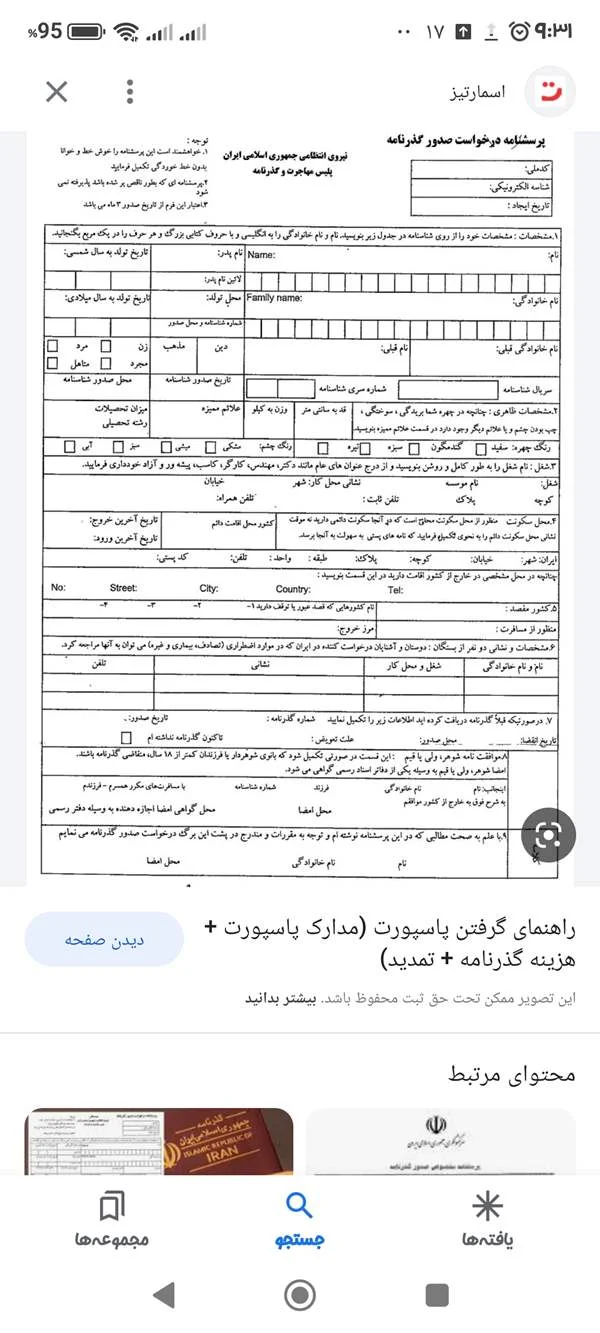Screen dimensions: 600x1333
Task: Switch to the مجموعه‌ها tab
Action: coord(112,1219)
